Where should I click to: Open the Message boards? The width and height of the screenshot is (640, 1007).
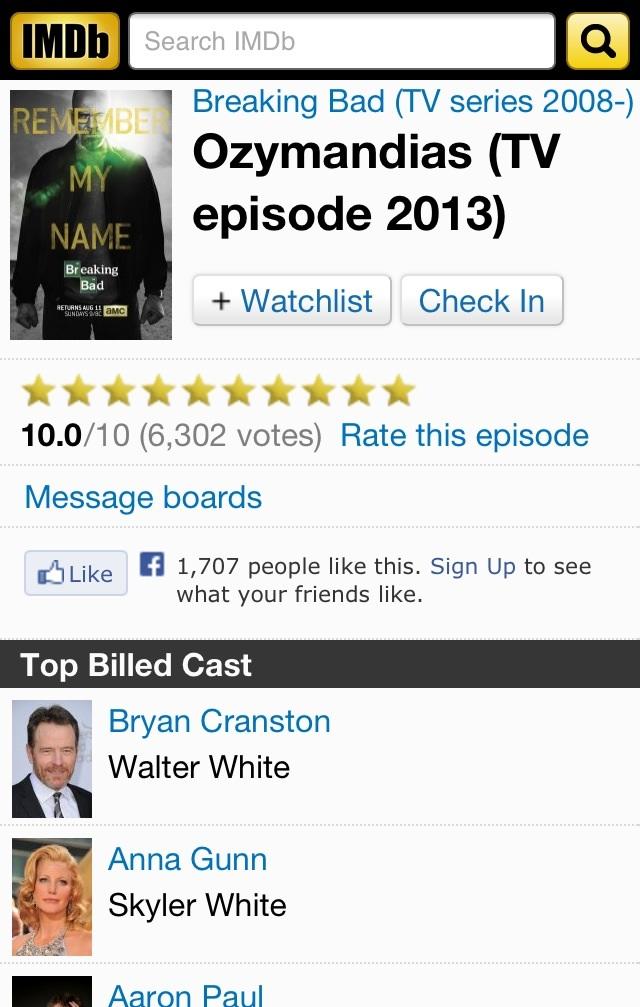click(143, 497)
